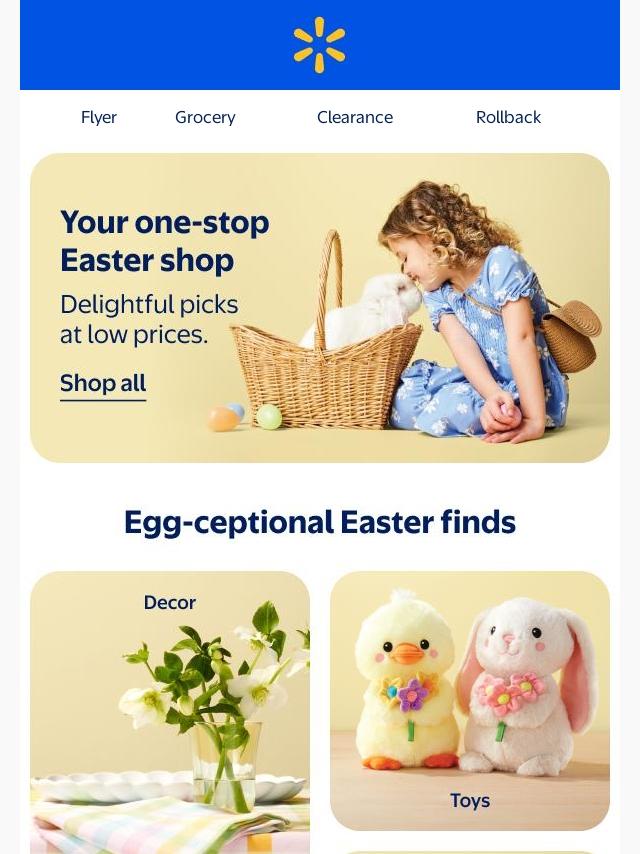Browse the Toys category tile
640x854 pixels.
coord(470,700)
